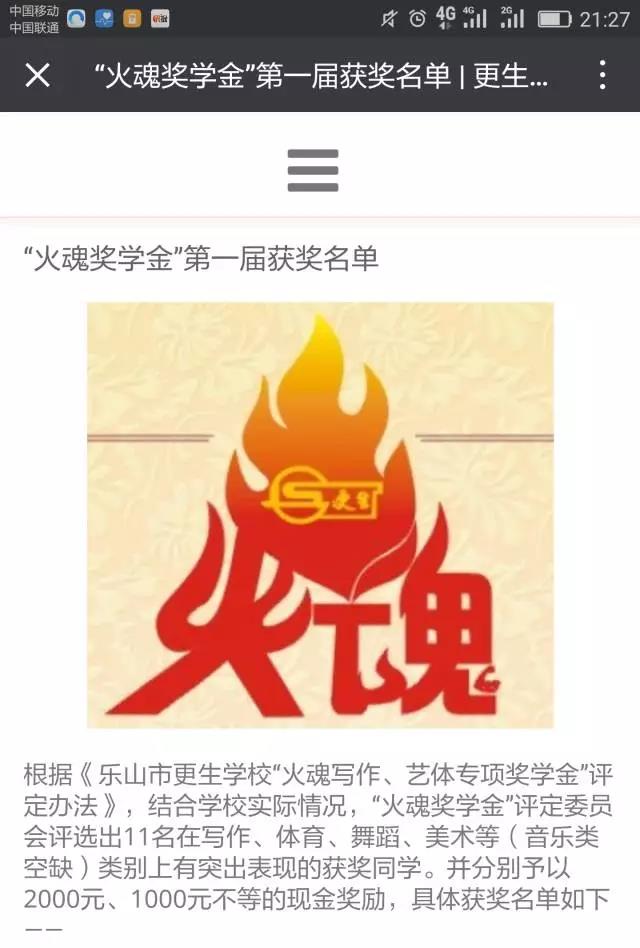Open the three-dot overflow menu
Viewport: 640px width, 948px height.
pyautogui.click(x=602, y=75)
